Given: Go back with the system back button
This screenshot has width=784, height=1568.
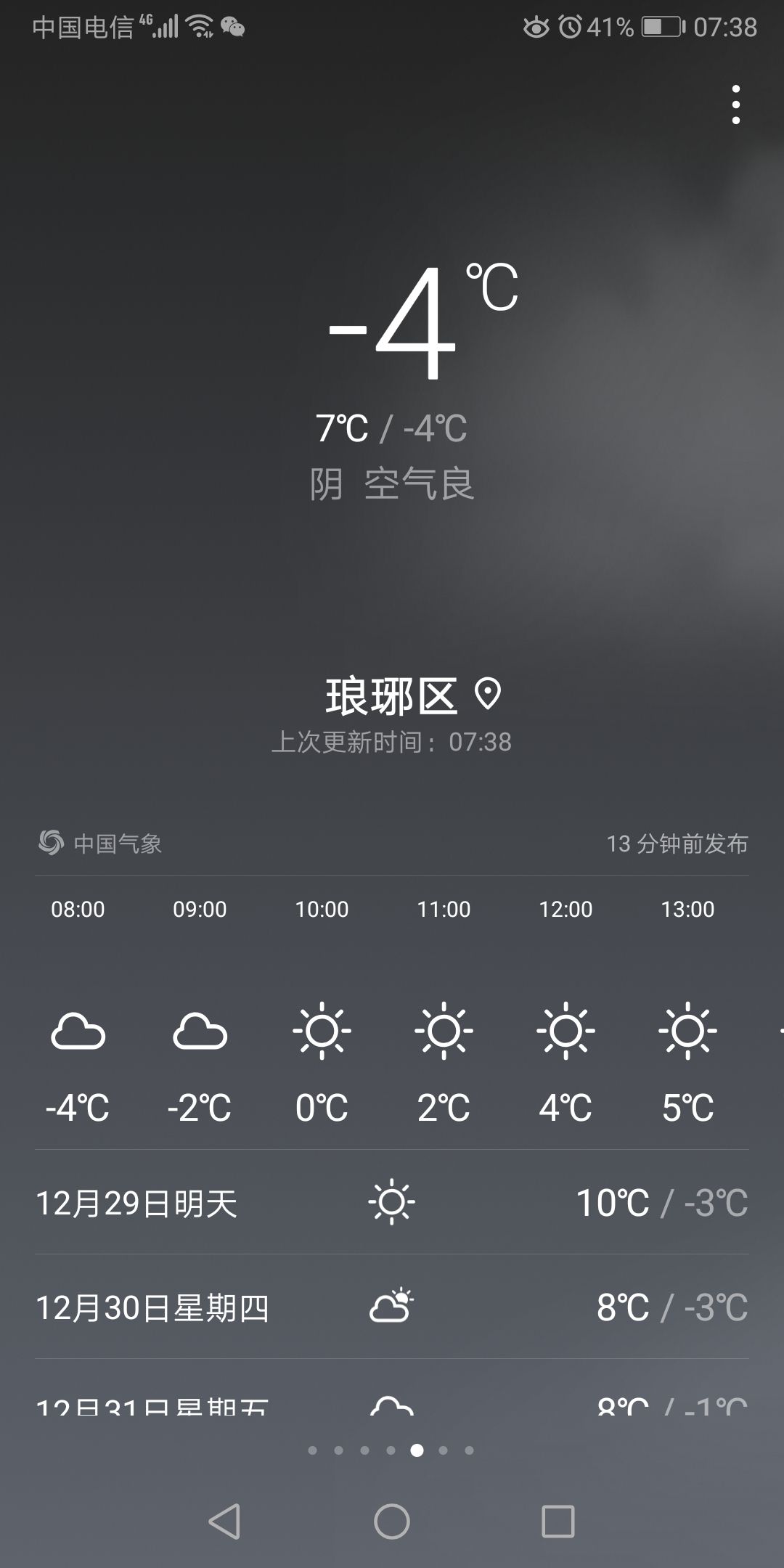Looking at the screenshot, I should [x=224, y=1521].
